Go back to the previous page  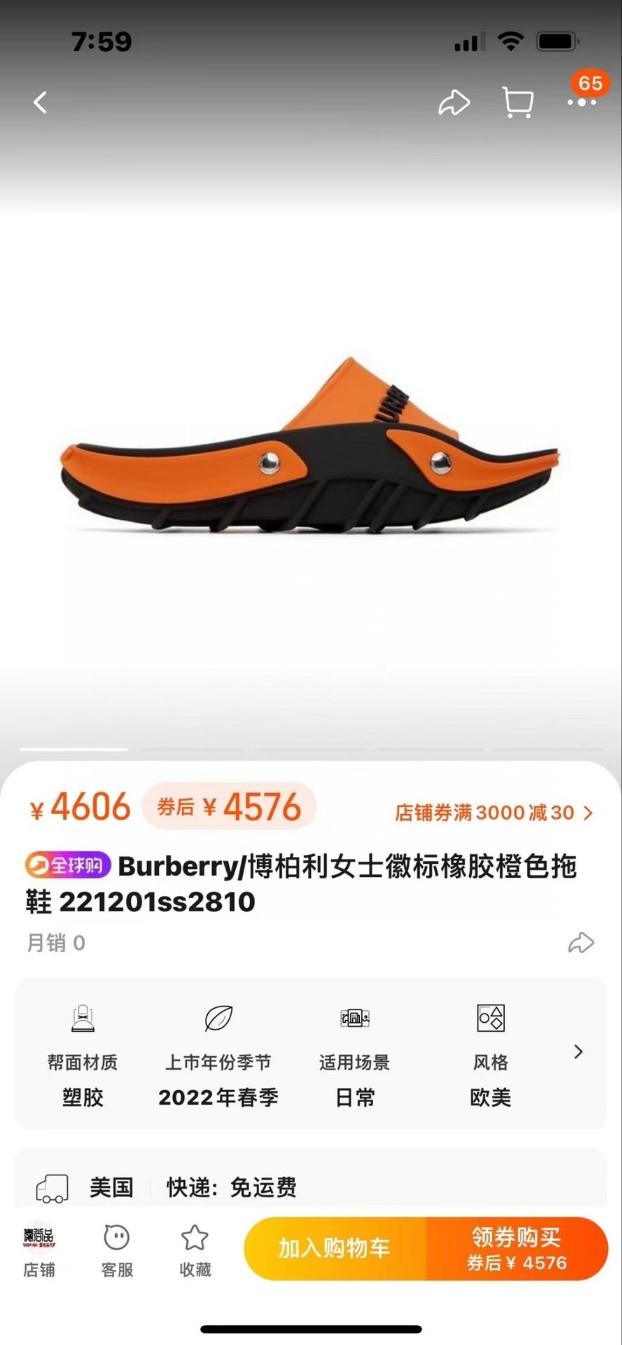[x=40, y=102]
